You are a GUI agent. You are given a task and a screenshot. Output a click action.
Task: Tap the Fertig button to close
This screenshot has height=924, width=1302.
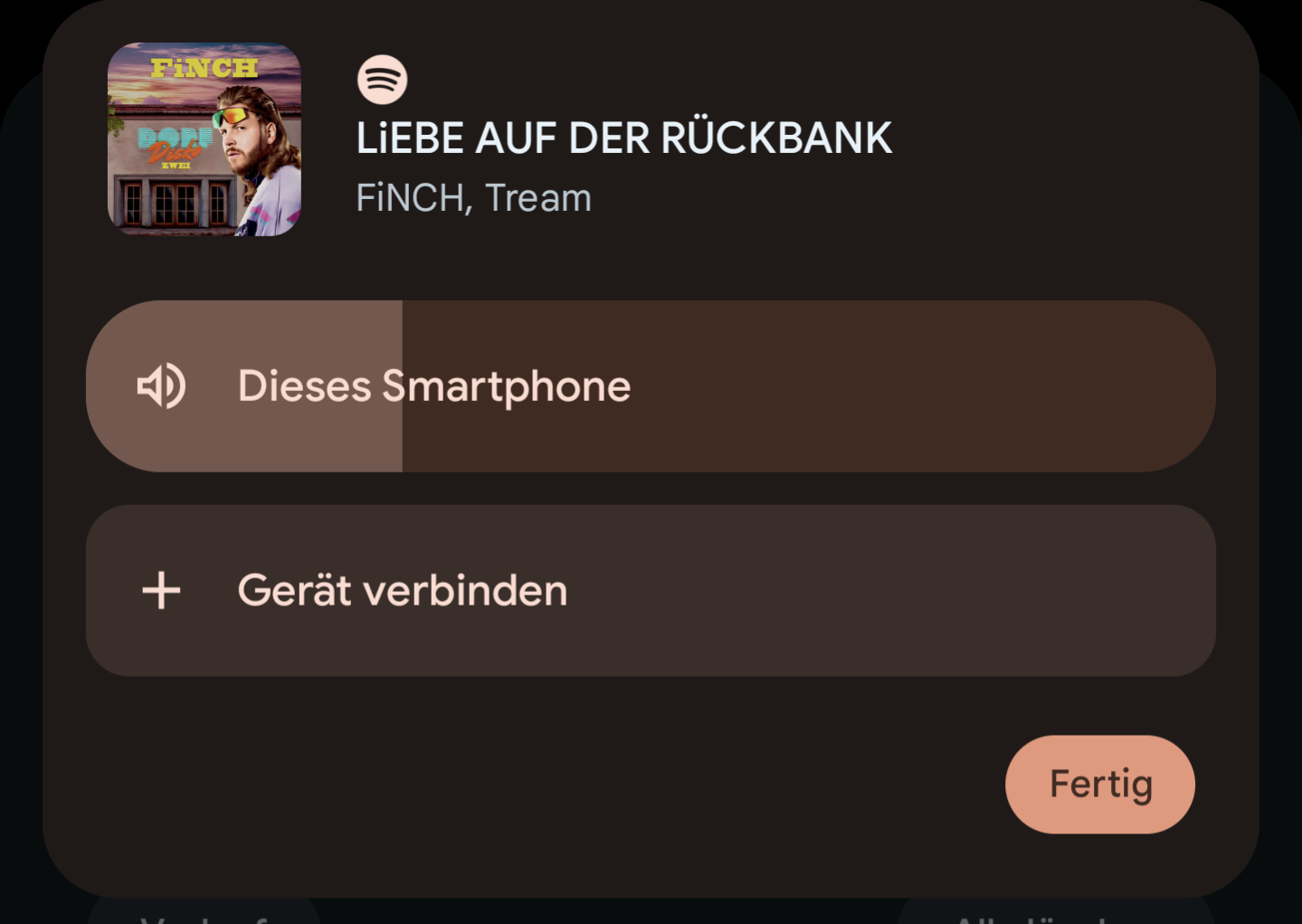(1099, 784)
